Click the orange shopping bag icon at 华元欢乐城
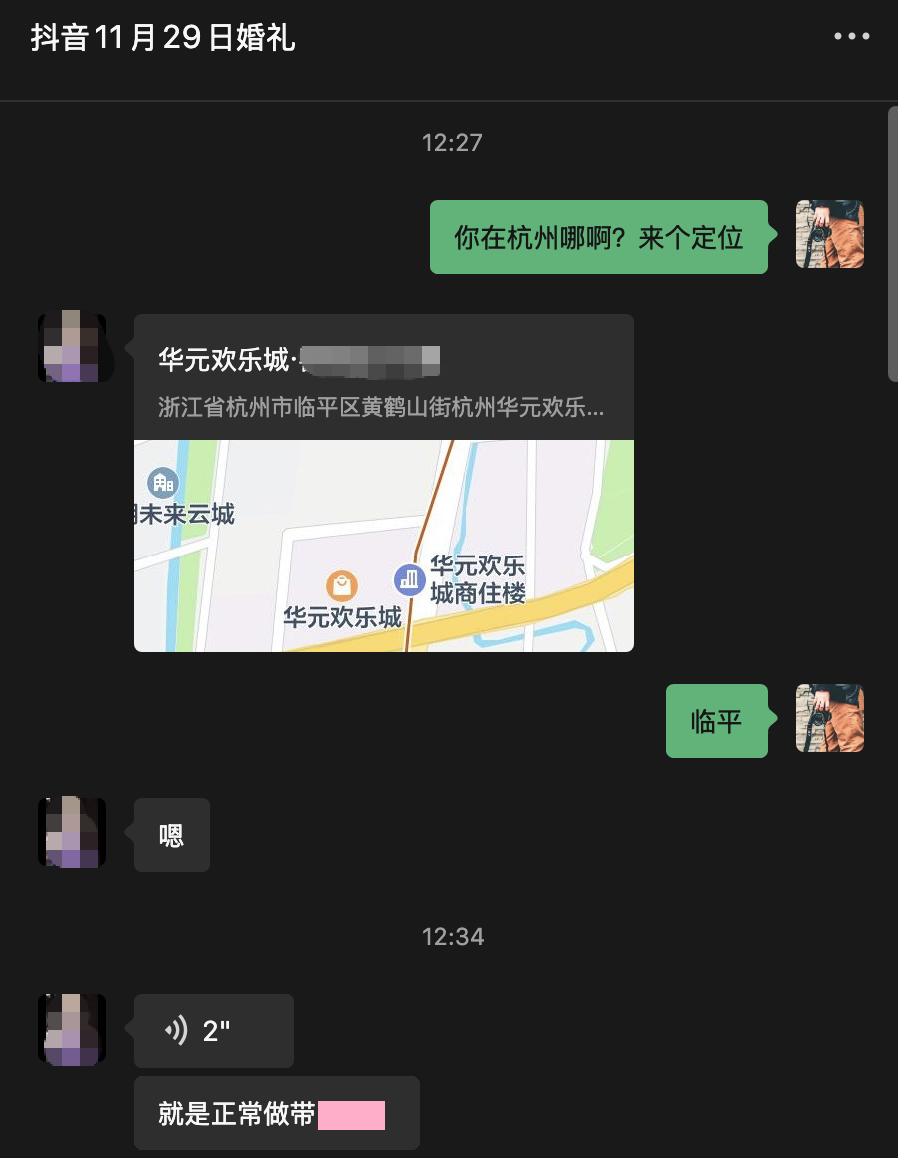The width and height of the screenshot is (898, 1158). (x=339, y=580)
